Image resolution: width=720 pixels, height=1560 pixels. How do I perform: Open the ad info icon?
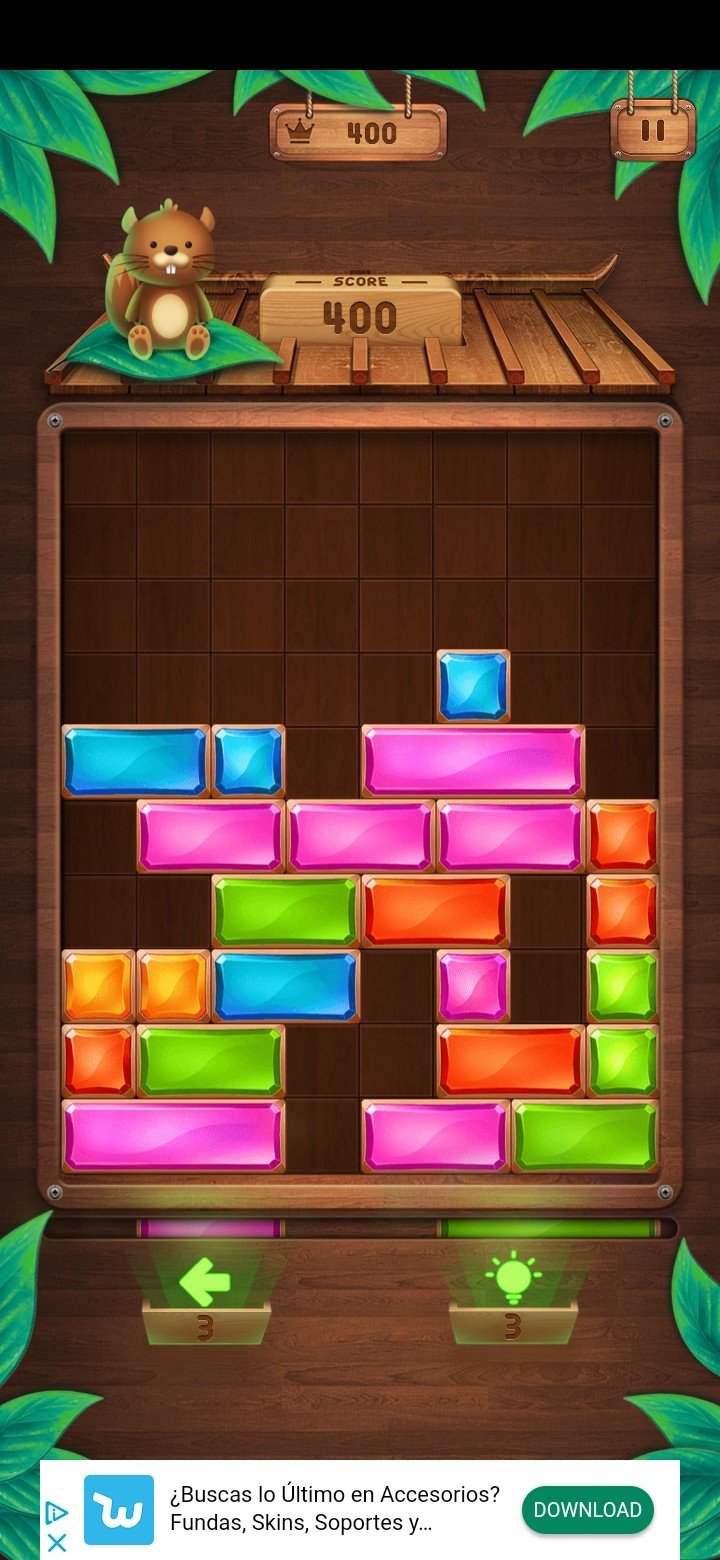coord(57,1512)
